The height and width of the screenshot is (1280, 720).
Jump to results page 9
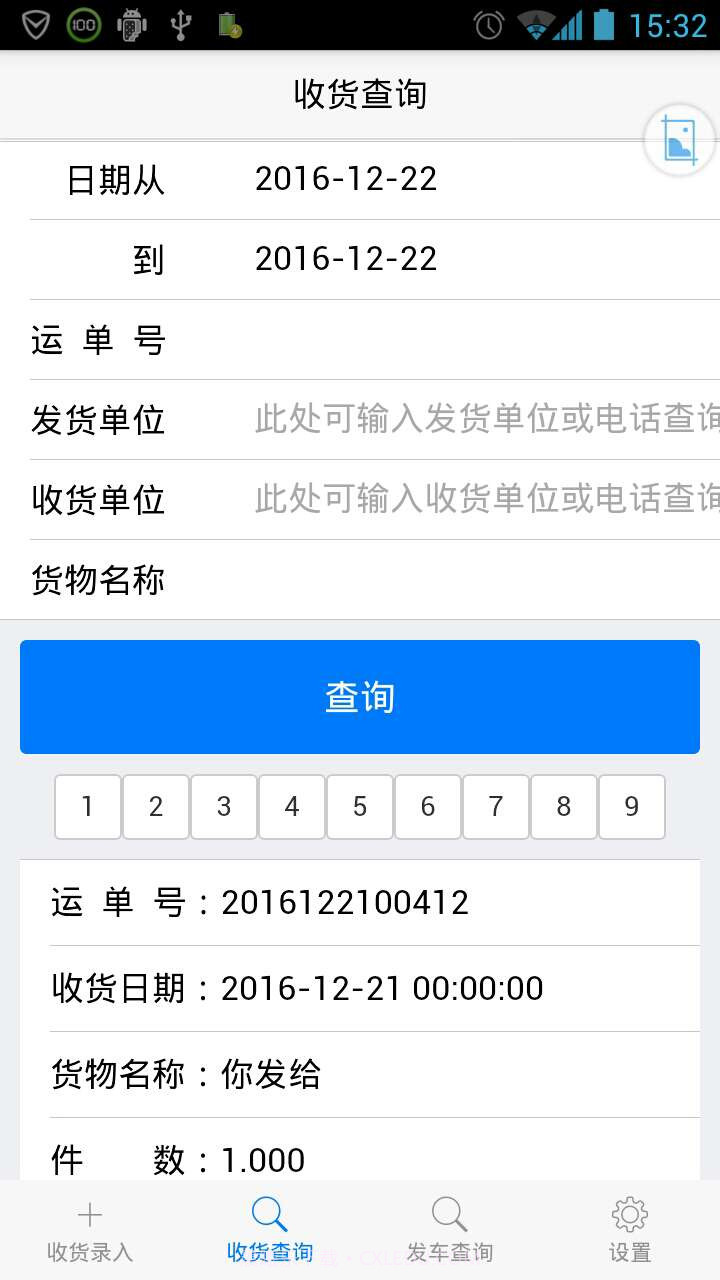631,806
